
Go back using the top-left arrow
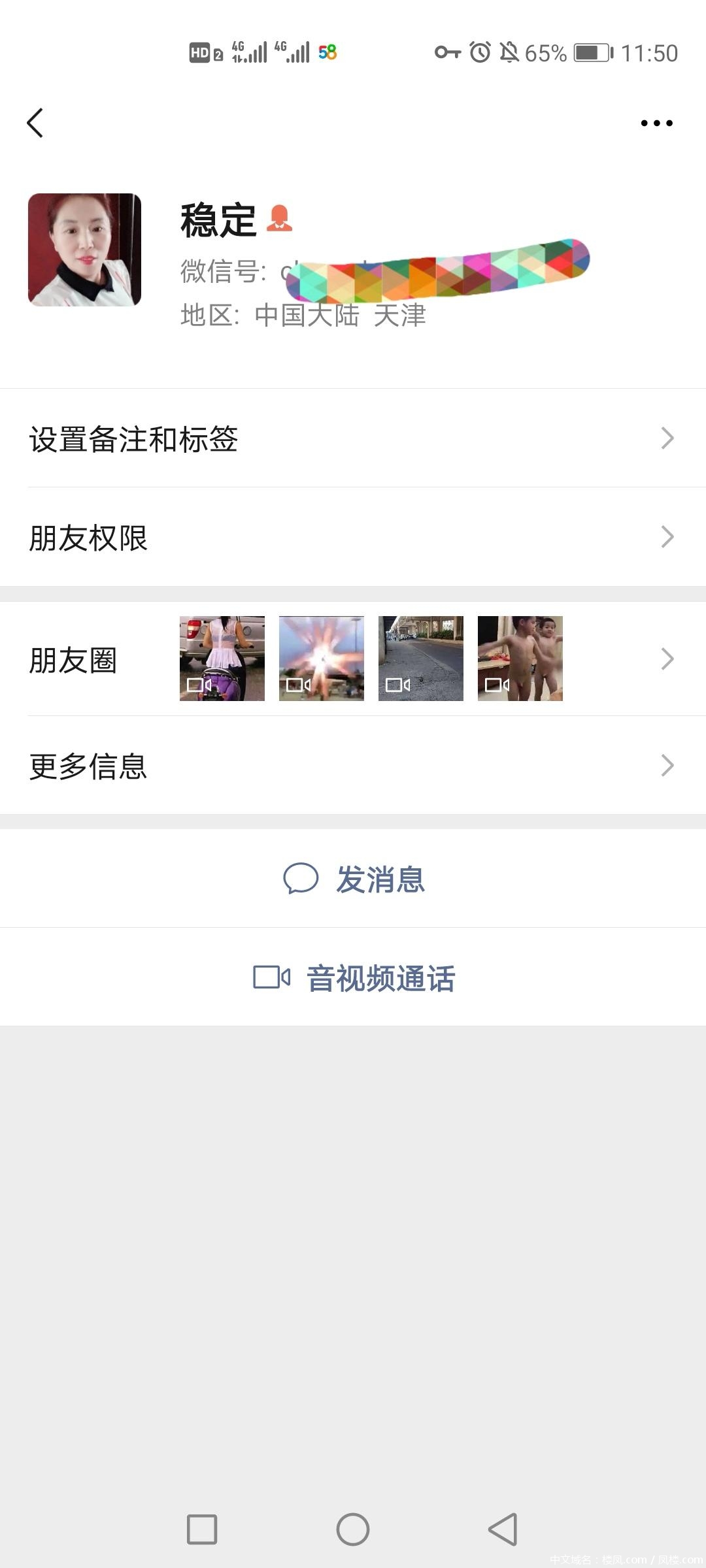pos(35,123)
